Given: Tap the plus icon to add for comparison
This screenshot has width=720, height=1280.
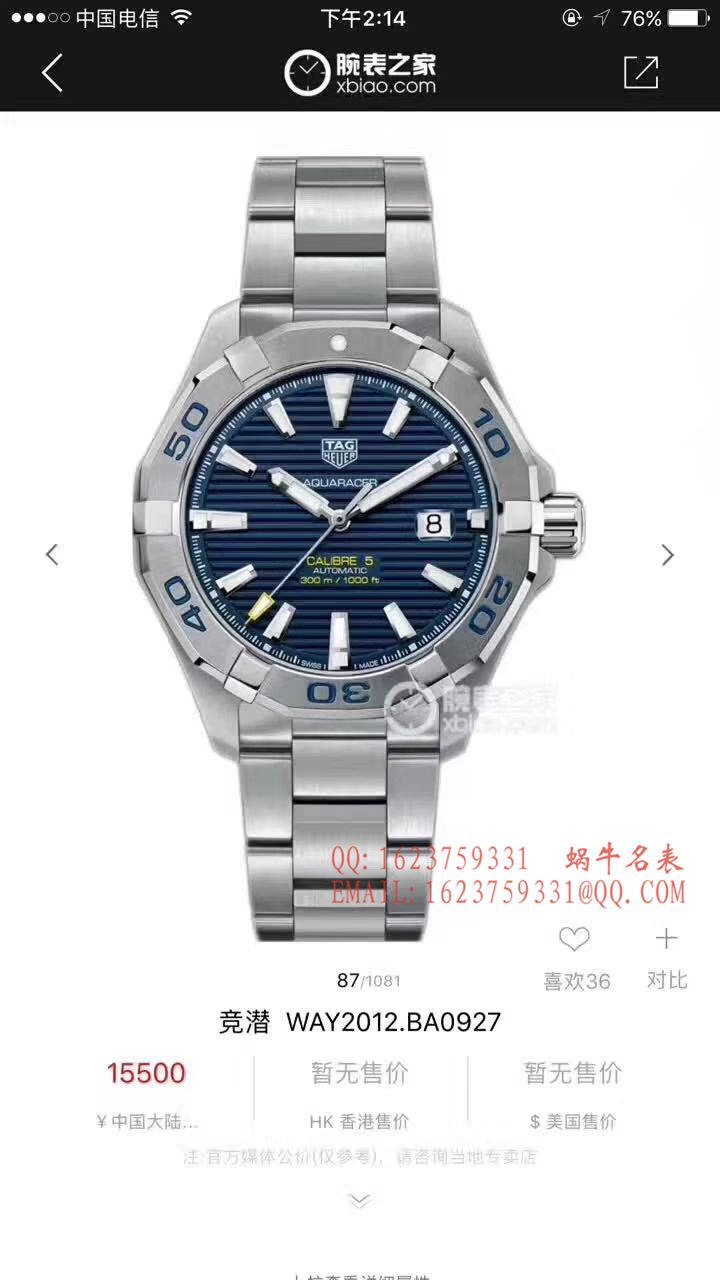Looking at the screenshot, I should pyautogui.click(x=666, y=936).
